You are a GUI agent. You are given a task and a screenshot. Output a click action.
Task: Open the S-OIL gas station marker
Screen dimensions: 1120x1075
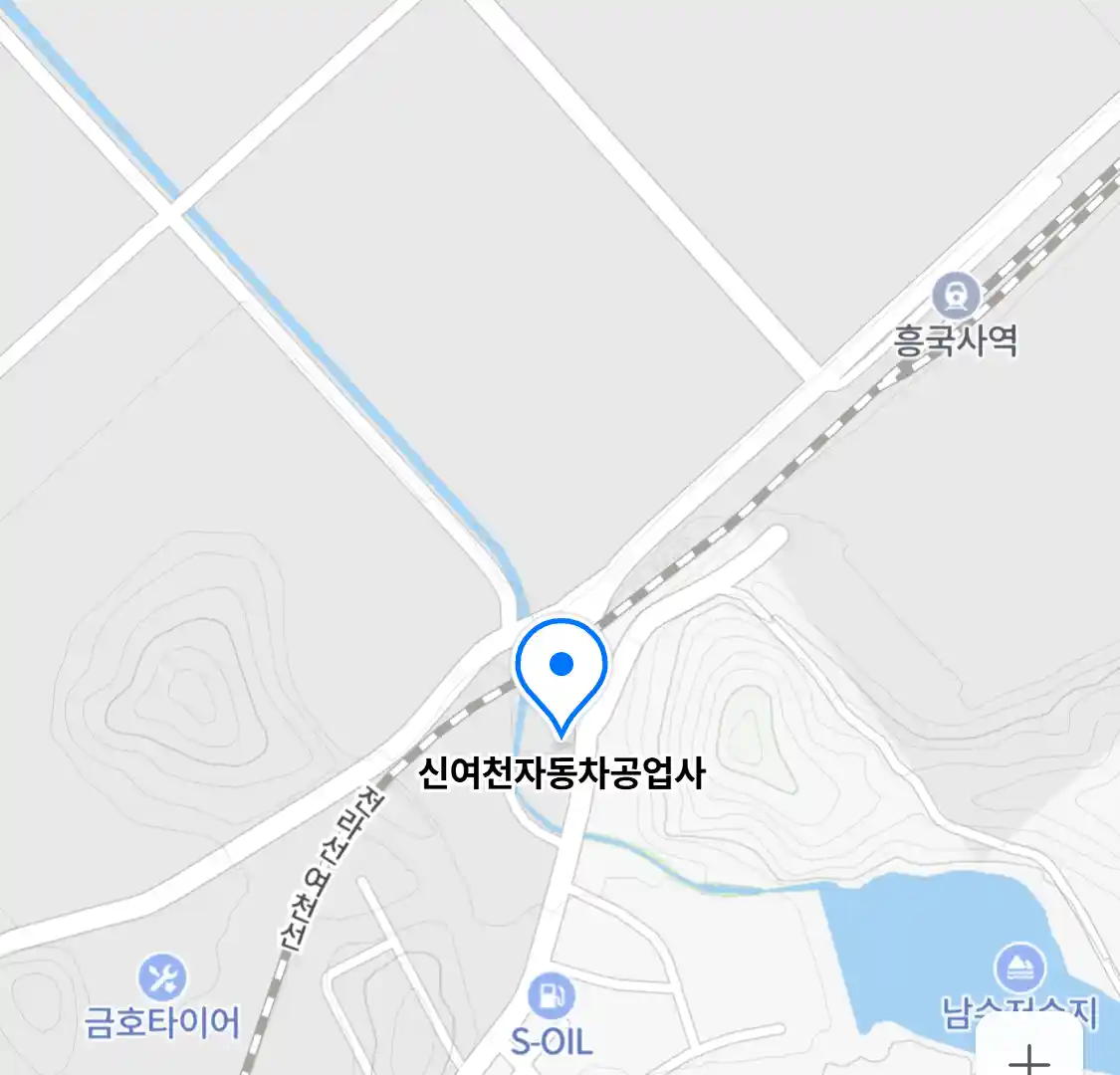point(551,997)
